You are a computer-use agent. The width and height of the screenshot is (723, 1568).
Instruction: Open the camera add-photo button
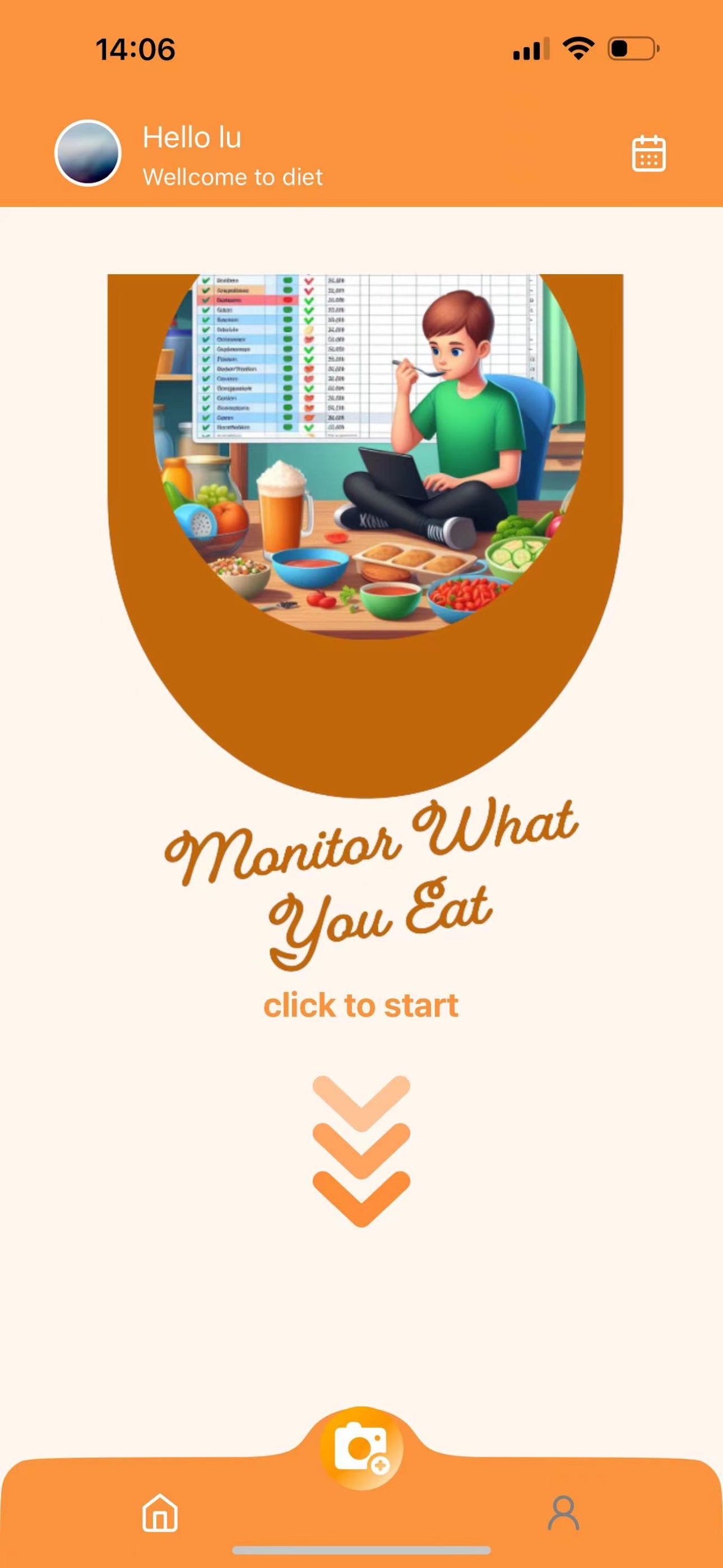(361, 1448)
